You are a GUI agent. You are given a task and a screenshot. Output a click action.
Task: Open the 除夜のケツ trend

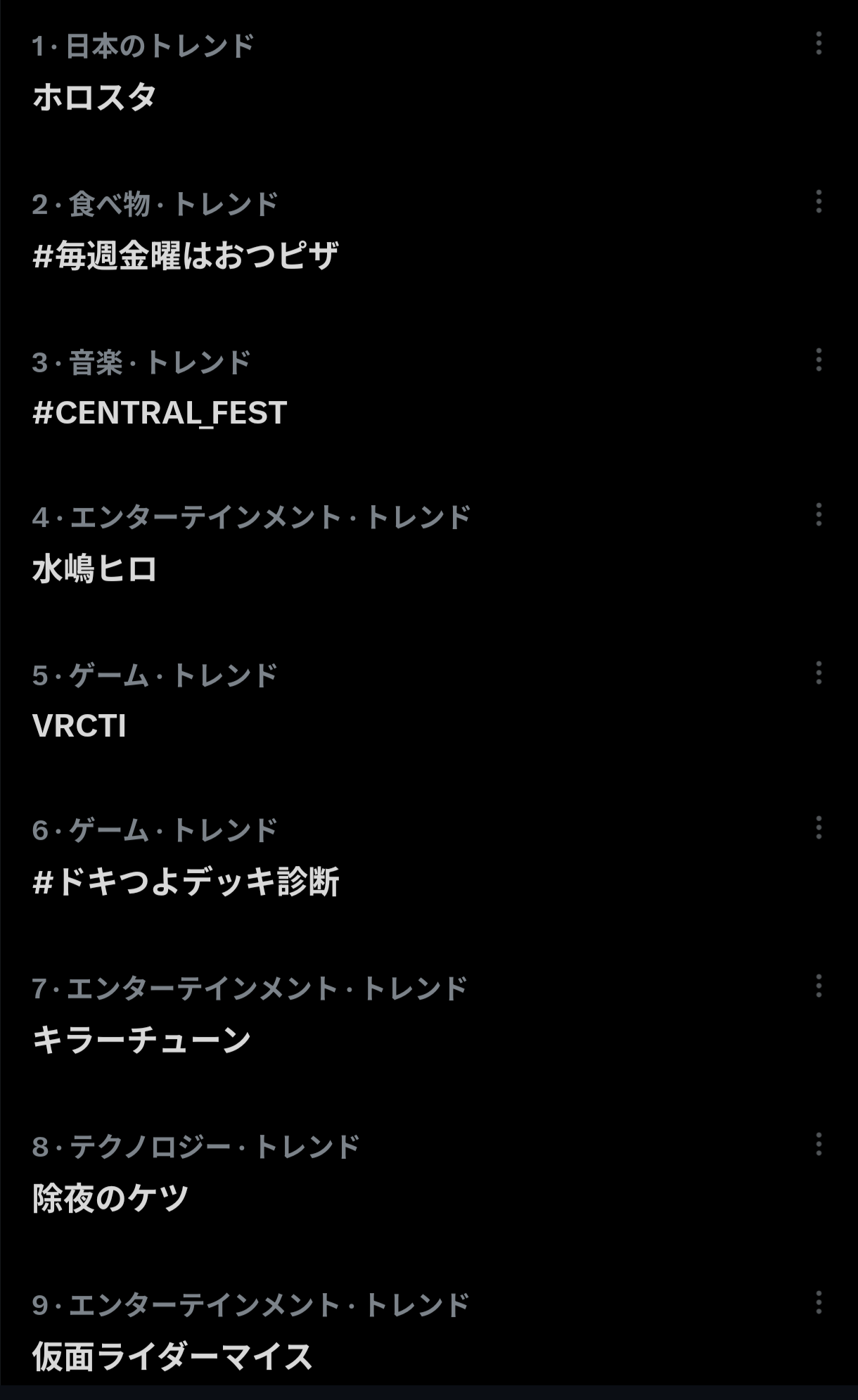click(111, 1198)
